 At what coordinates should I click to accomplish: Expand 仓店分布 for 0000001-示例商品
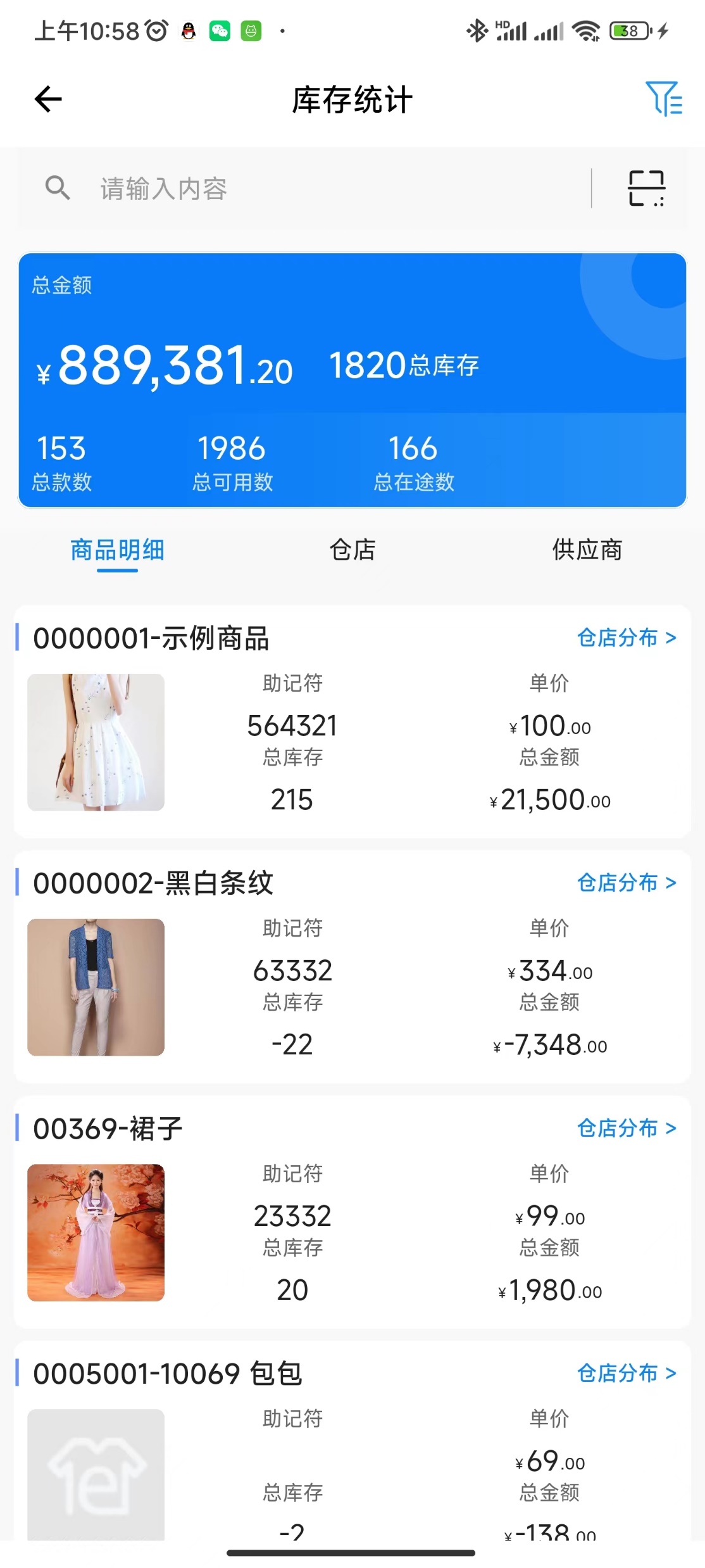click(x=626, y=638)
